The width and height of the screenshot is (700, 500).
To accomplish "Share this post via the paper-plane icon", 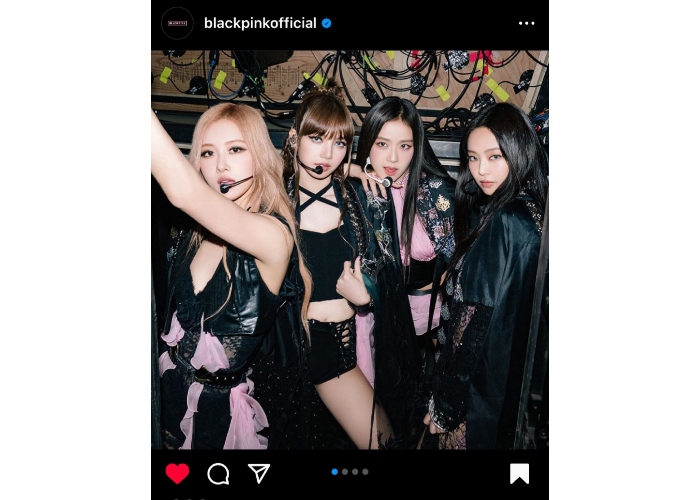I will (258, 473).
